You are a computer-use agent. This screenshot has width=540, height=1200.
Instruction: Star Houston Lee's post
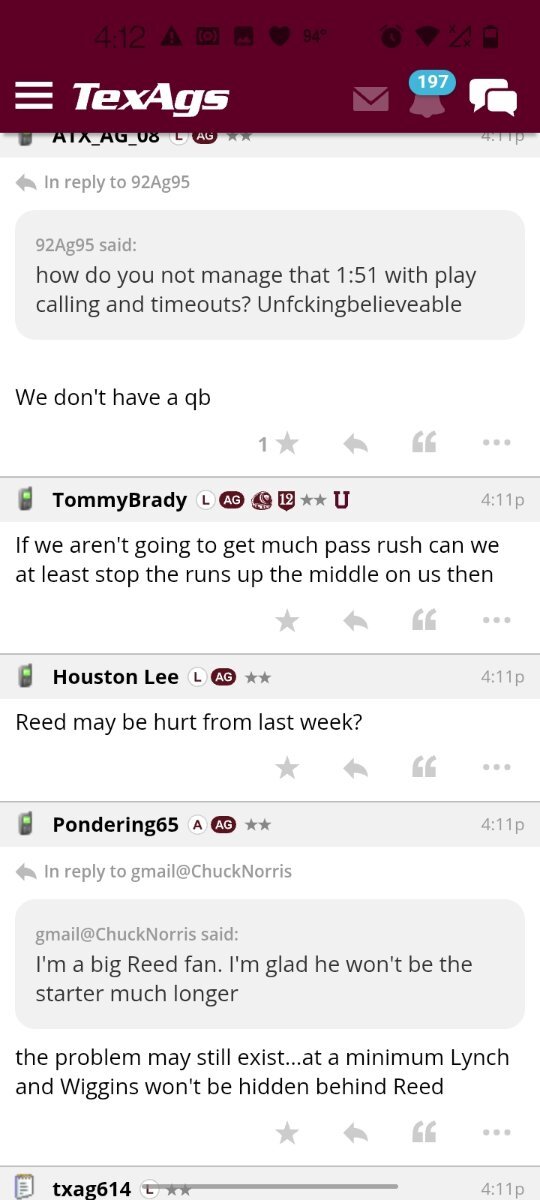(x=287, y=767)
